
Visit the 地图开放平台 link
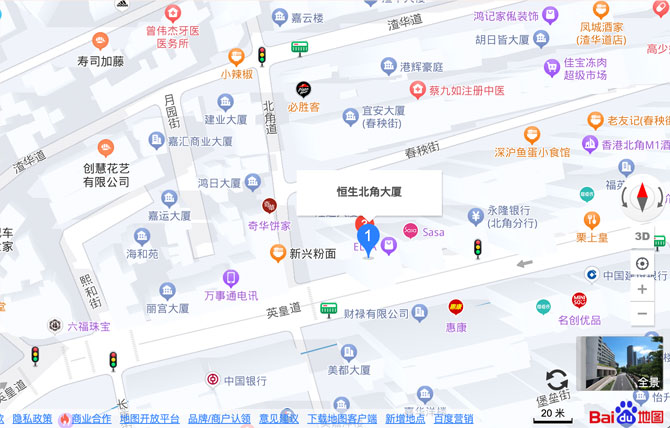150,419
